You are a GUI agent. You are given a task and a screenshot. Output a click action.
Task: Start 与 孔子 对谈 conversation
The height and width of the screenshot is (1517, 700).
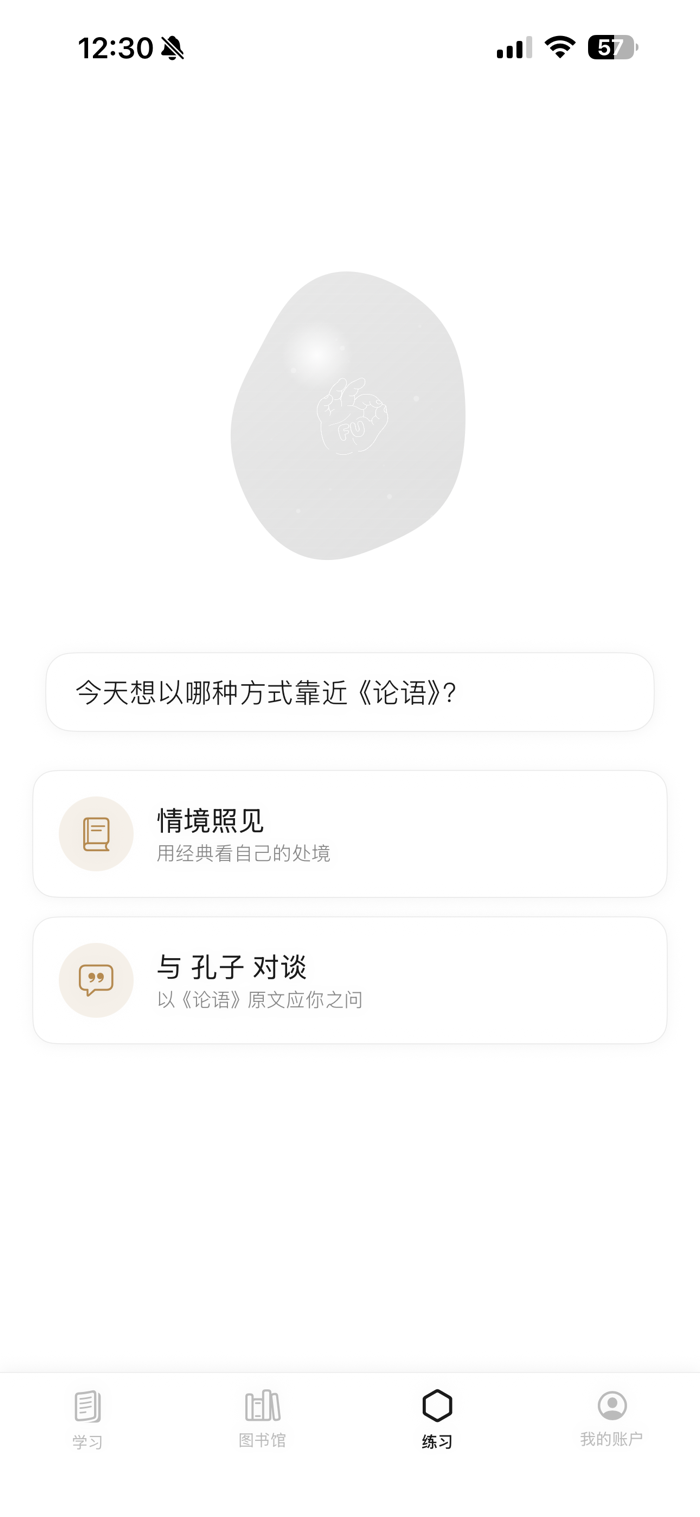[x=350, y=980]
